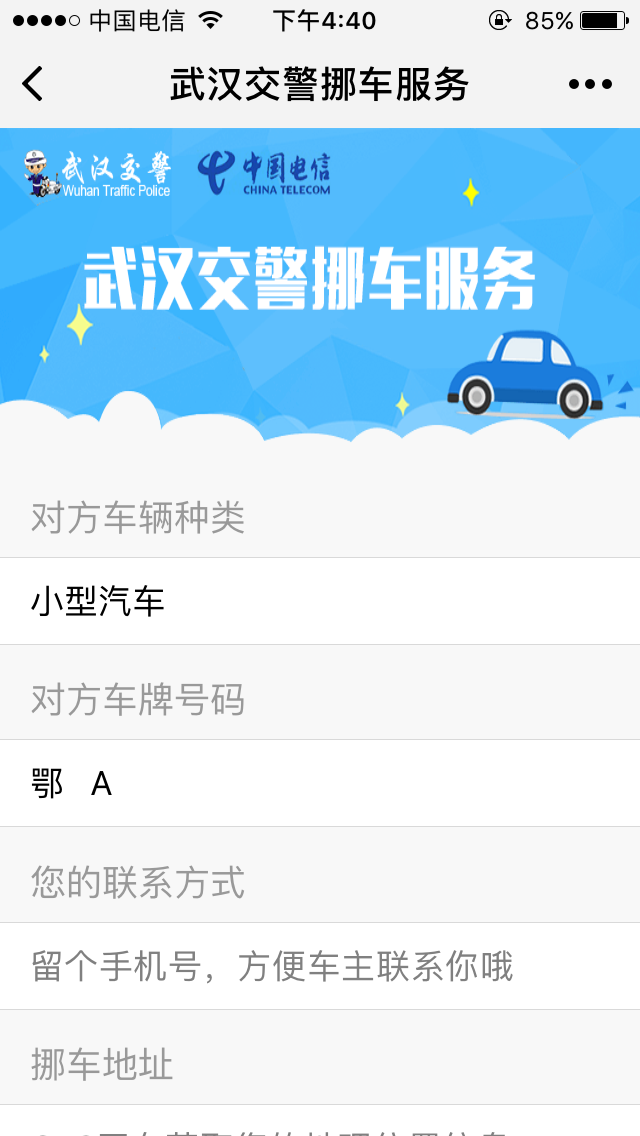Go back using the top-left arrow
The width and height of the screenshot is (640, 1136).
pos(33,84)
